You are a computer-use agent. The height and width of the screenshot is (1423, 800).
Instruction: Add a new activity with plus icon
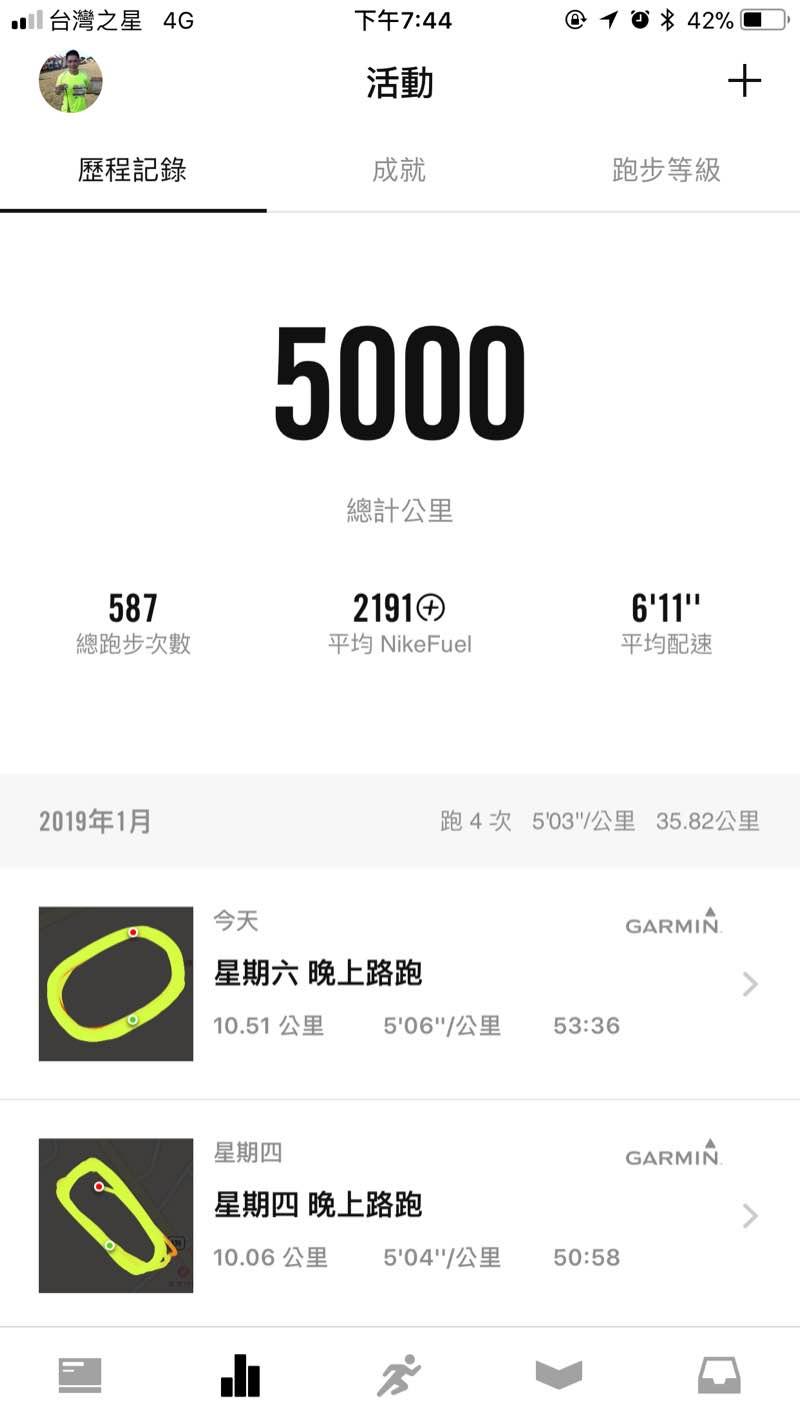[744, 81]
